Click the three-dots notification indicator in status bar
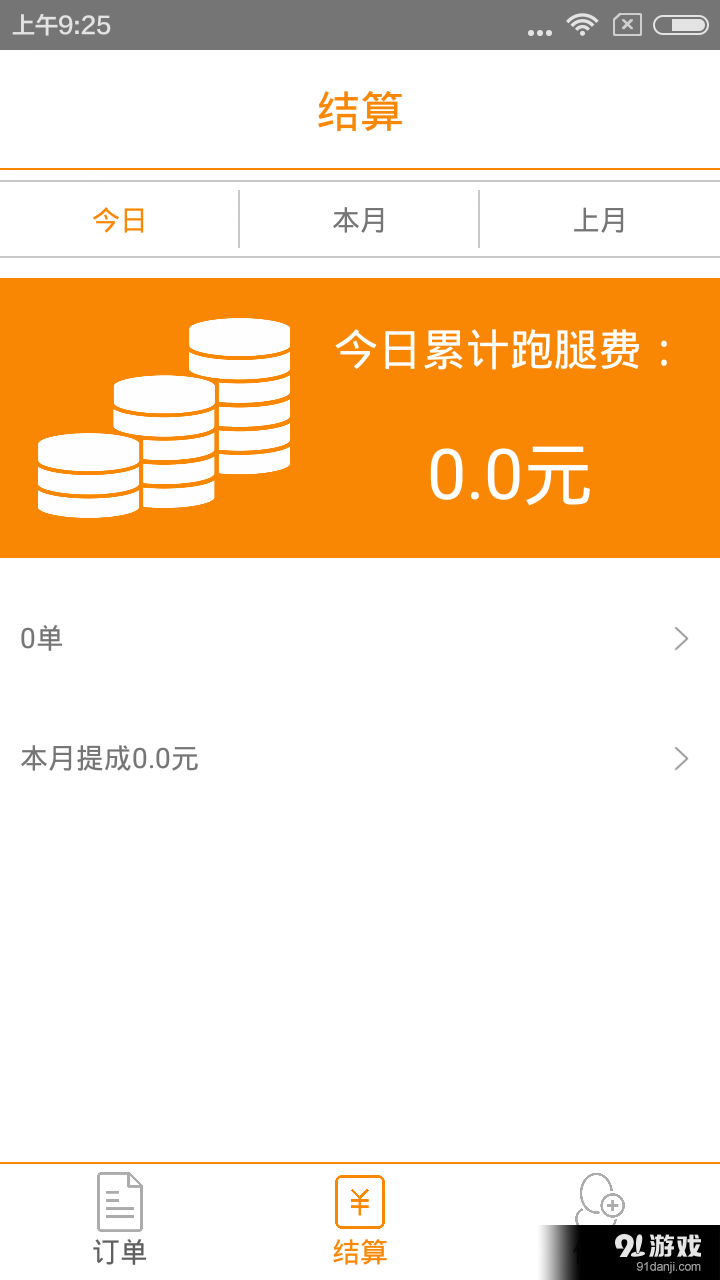This screenshot has height=1280, width=720. (539, 30)
